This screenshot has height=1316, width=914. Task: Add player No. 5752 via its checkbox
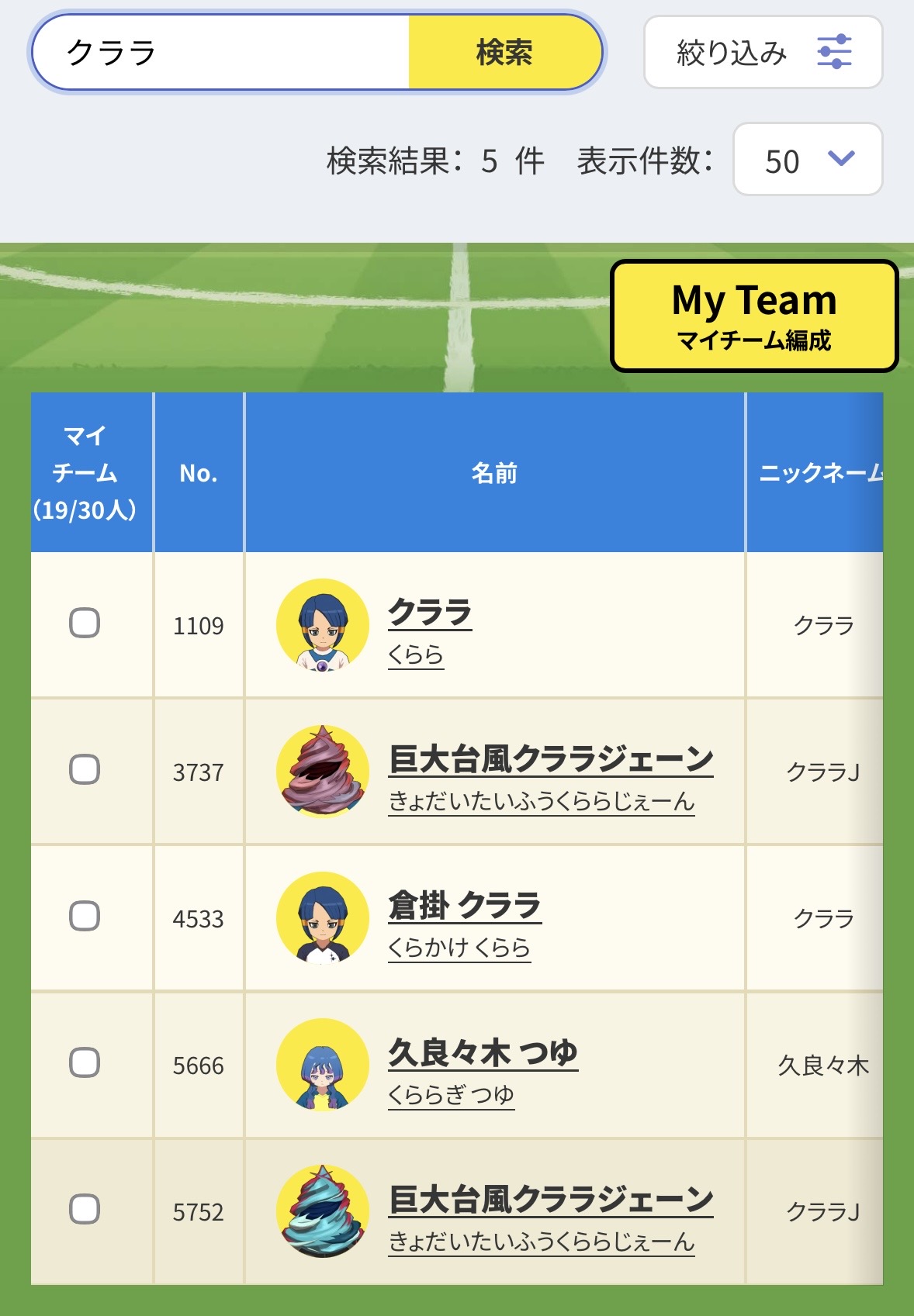[x=85, y=1209]
